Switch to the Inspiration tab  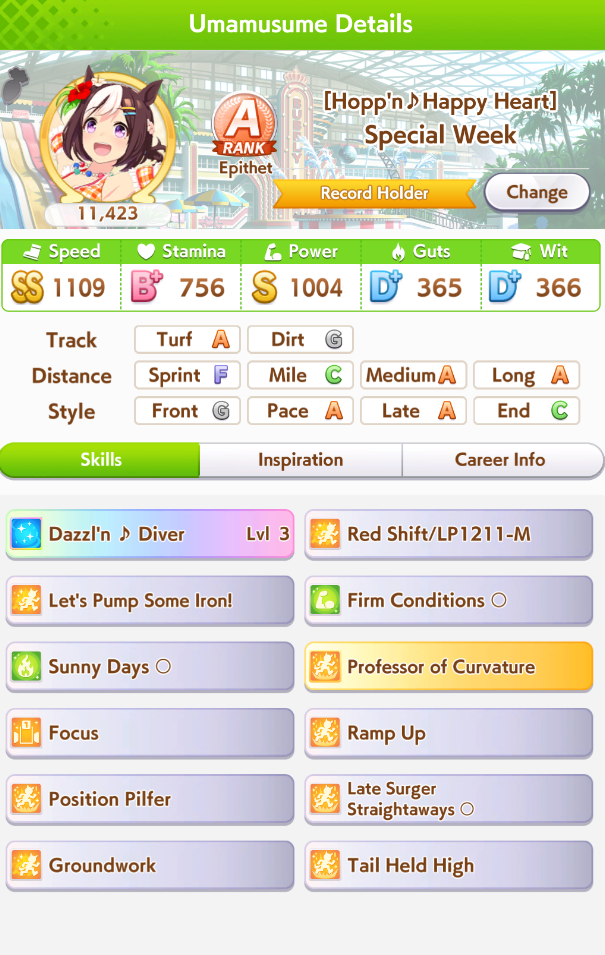pos(300,460)
